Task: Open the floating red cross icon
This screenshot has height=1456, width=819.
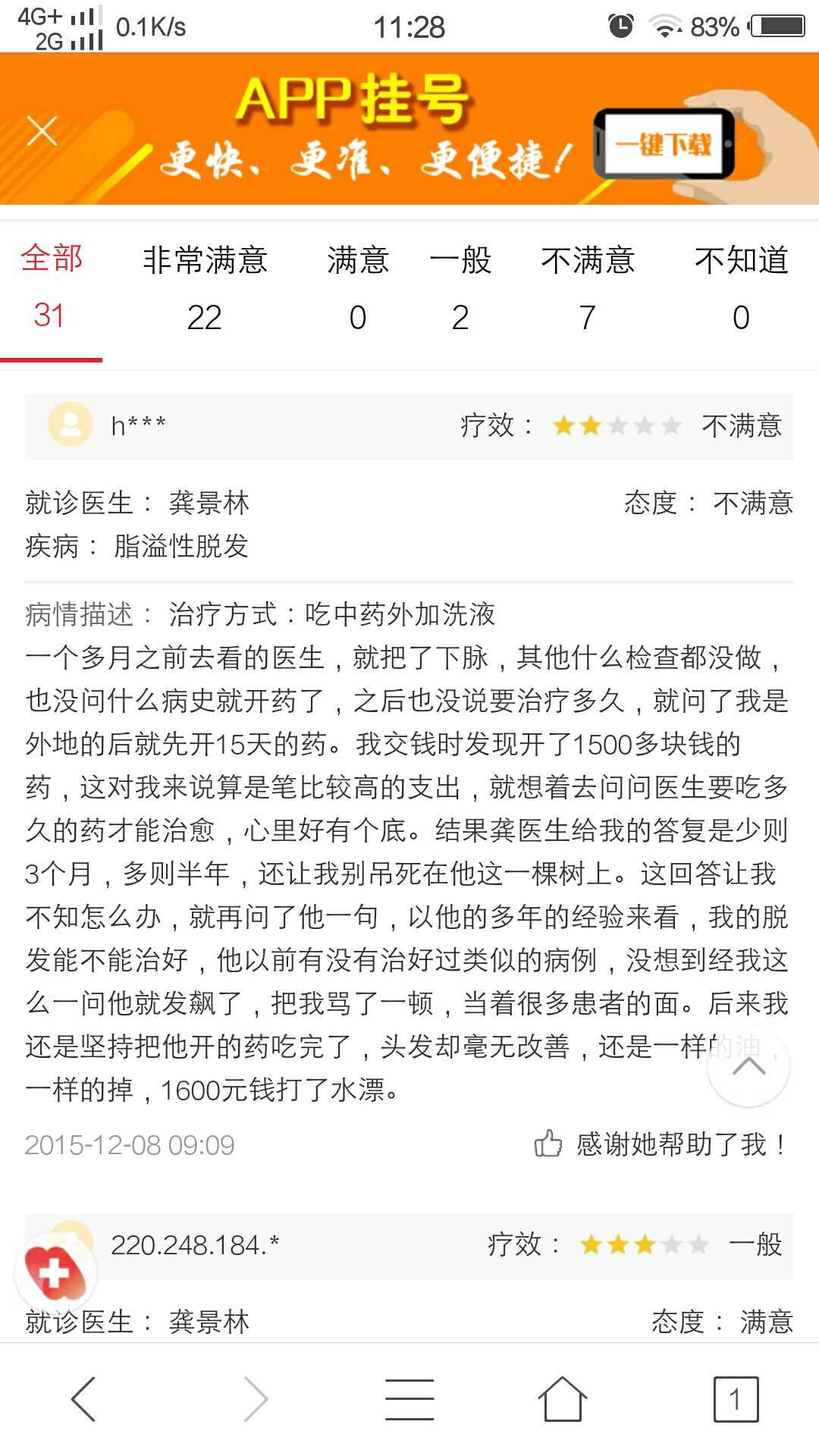Action: click(55, 1272)
